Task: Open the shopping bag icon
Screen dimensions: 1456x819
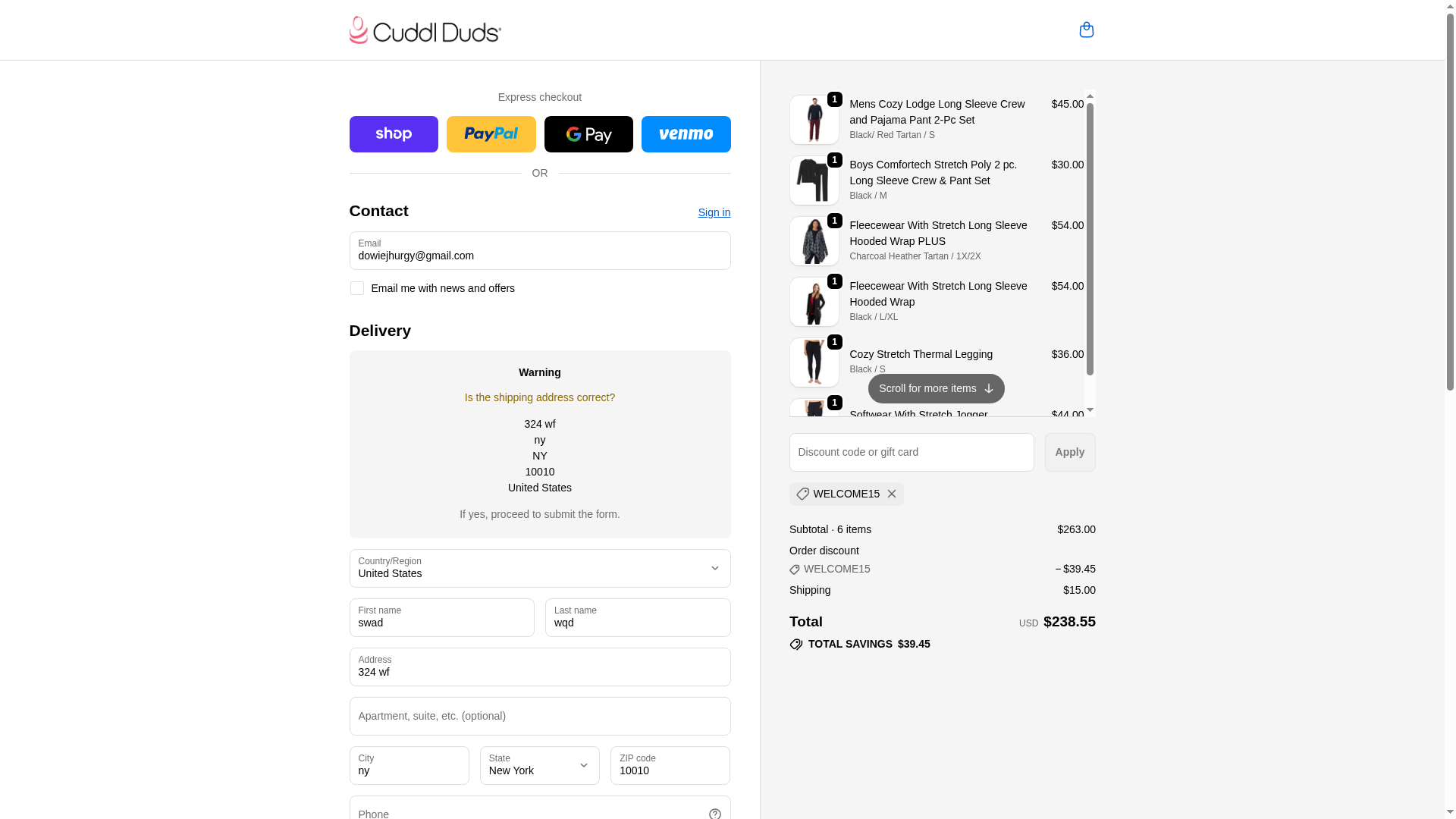Action: coord(1086,30)
